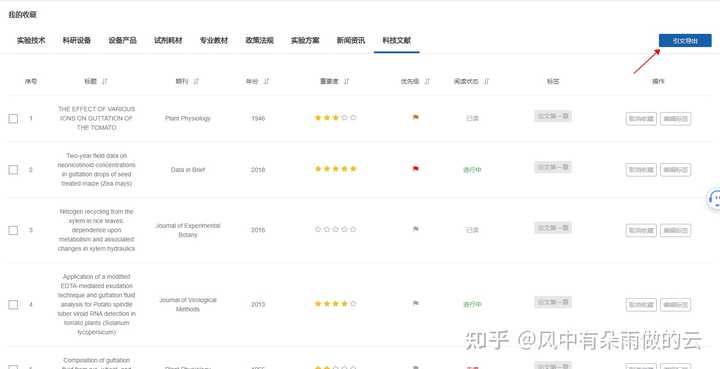720x369 pixels.
Task: Open the 专业教材 tab
Action: pos(214,40)
